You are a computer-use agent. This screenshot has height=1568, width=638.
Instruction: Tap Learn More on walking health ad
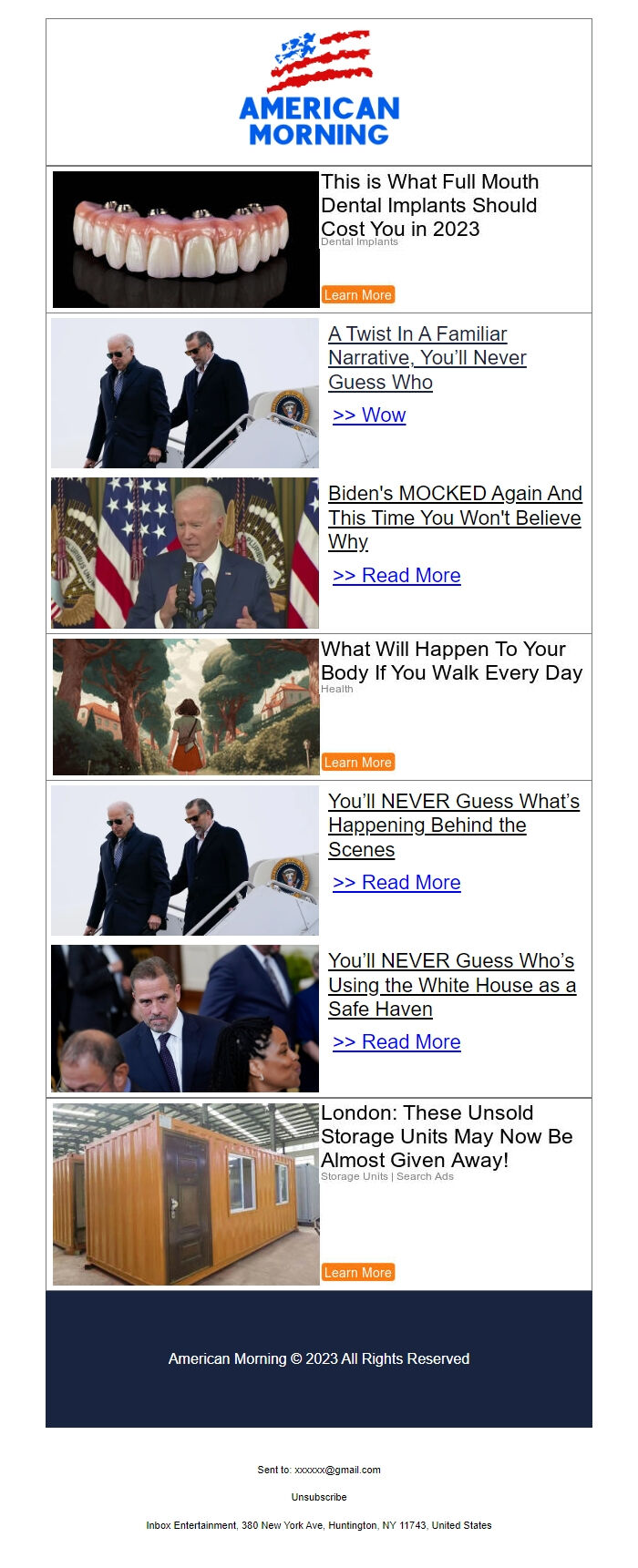[357, 763]
